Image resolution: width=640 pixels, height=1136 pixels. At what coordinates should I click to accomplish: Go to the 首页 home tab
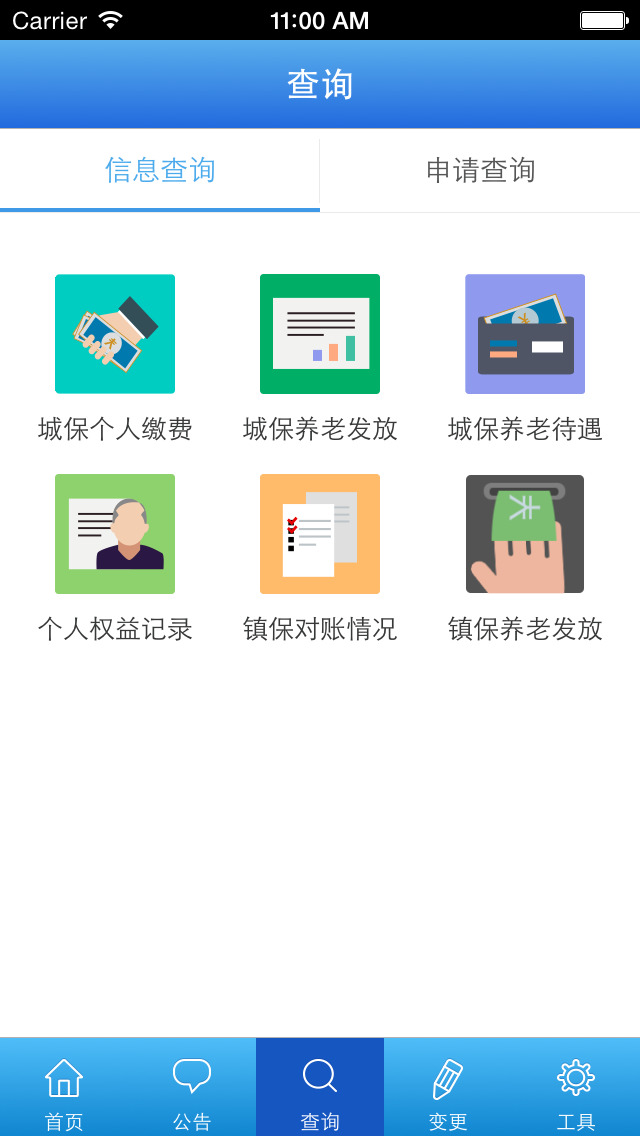[x=64, y=1088]
